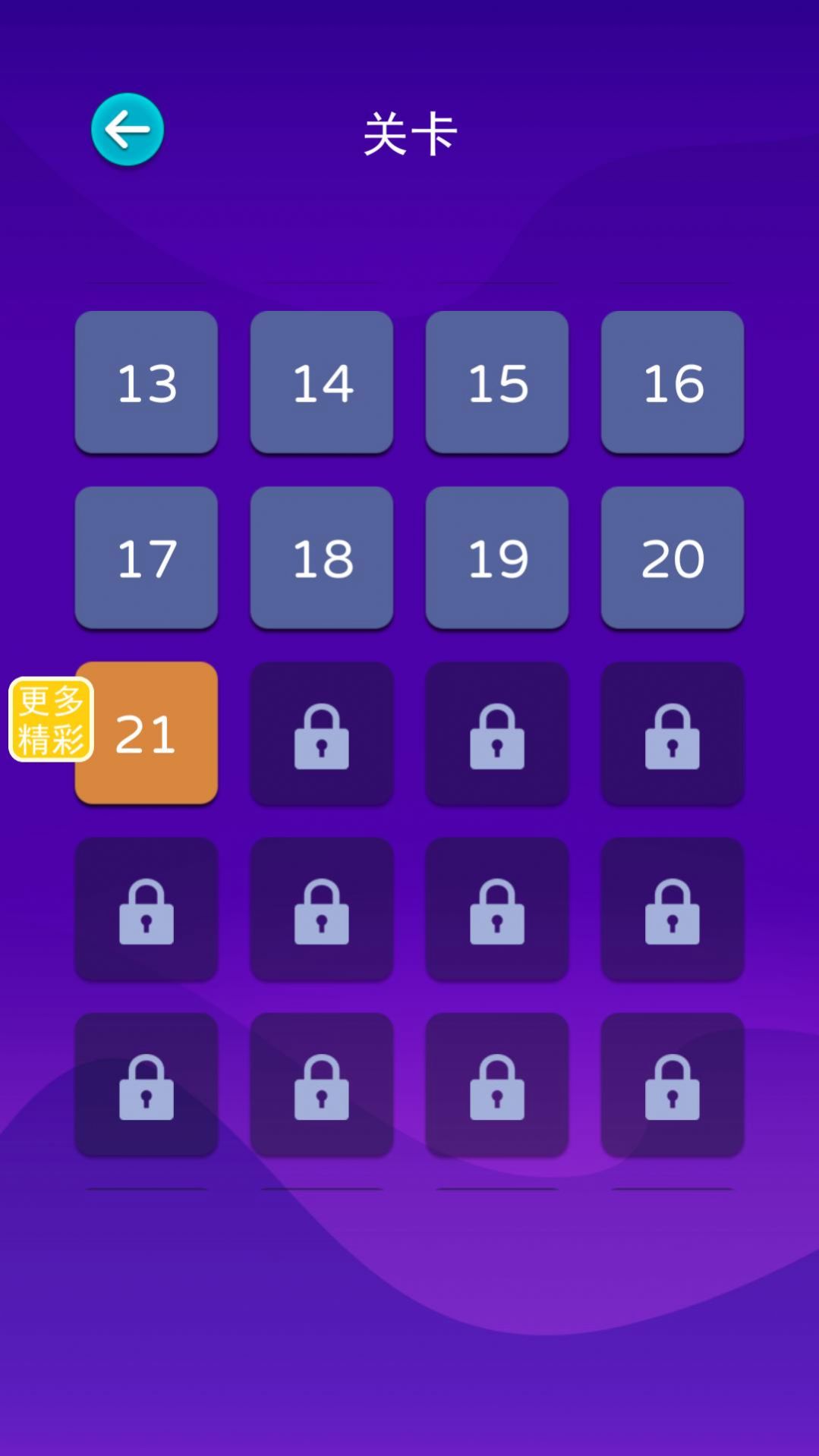
Task: Tap the rightmost lock icon in the bottom row
Action: [x=673, y=1086]
